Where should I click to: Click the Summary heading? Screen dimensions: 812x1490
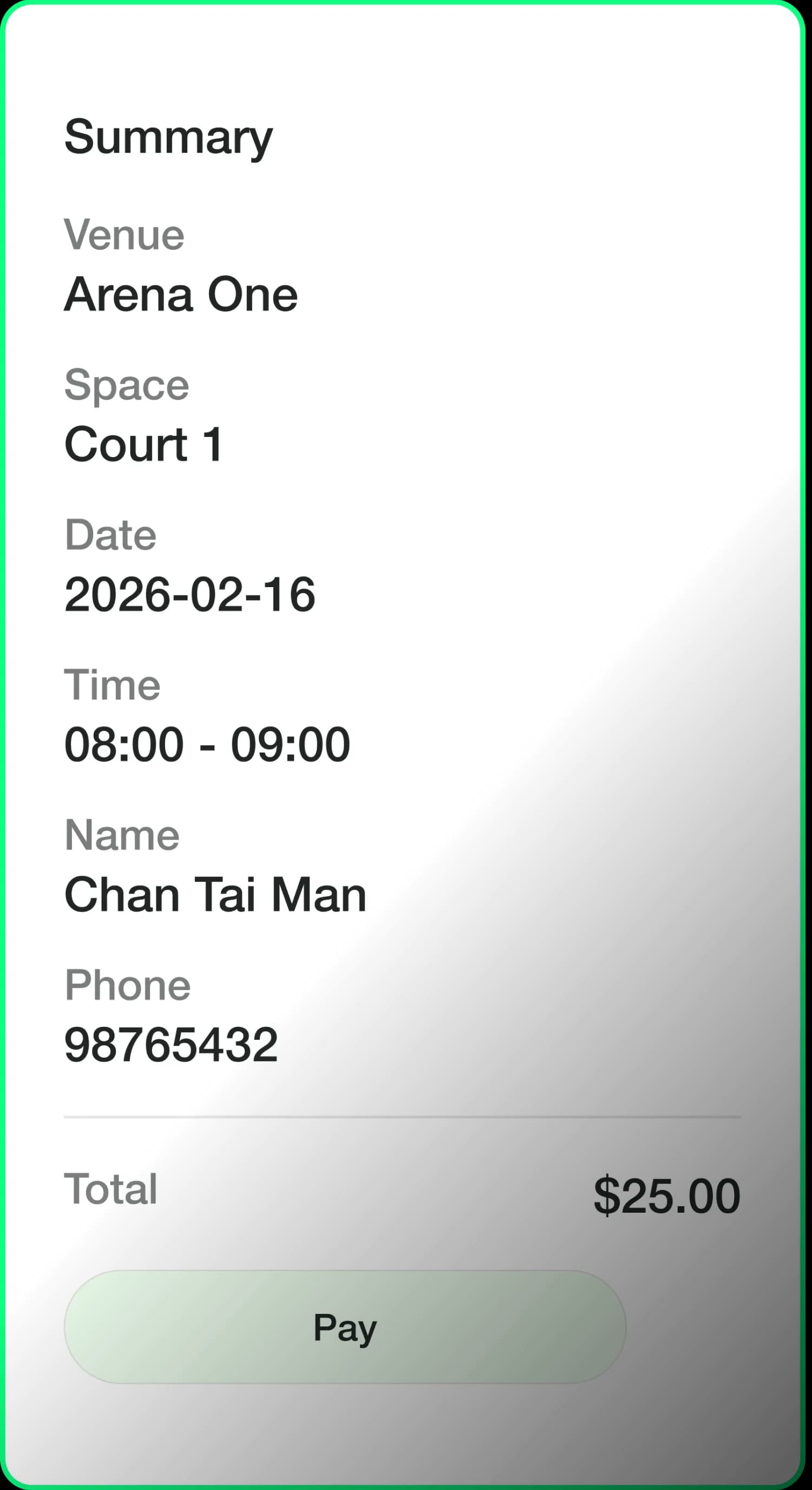point(168,137)
